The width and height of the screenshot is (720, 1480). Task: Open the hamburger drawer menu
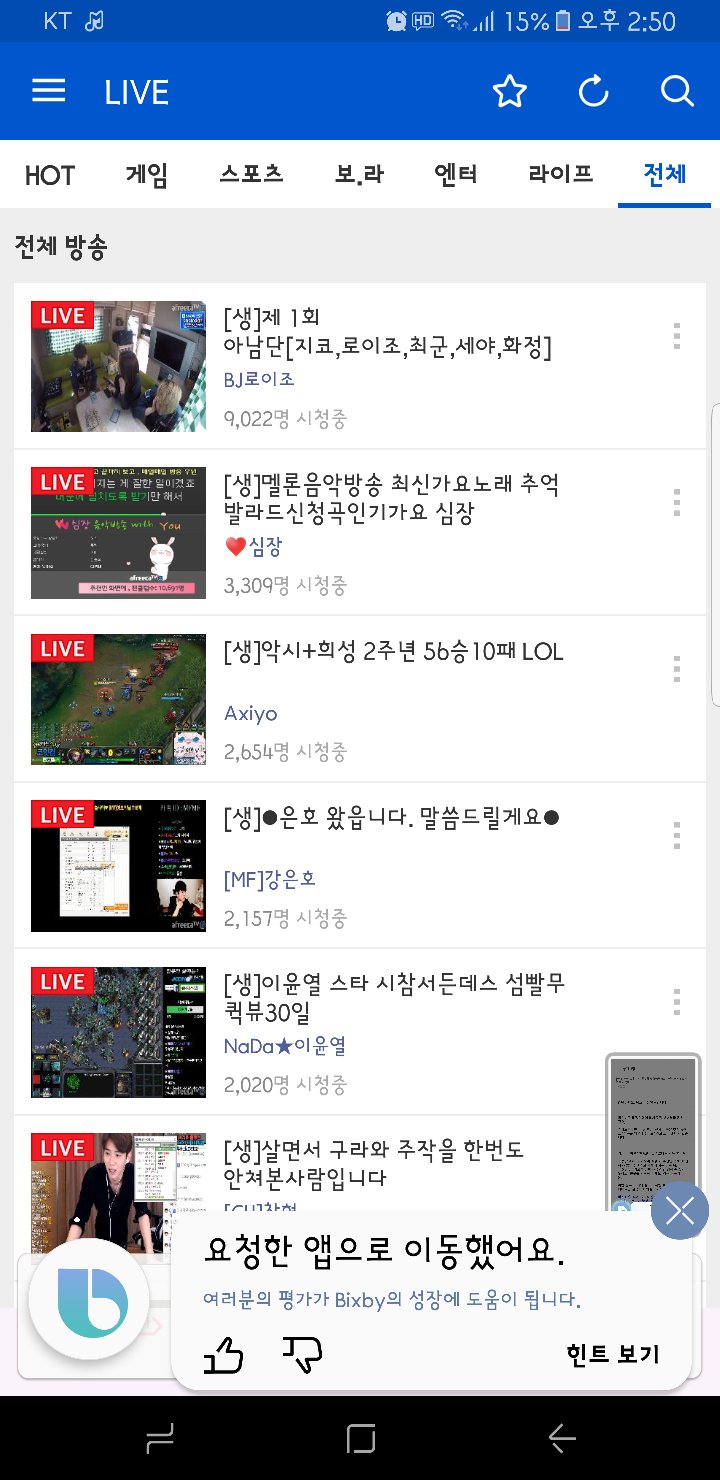48,92
